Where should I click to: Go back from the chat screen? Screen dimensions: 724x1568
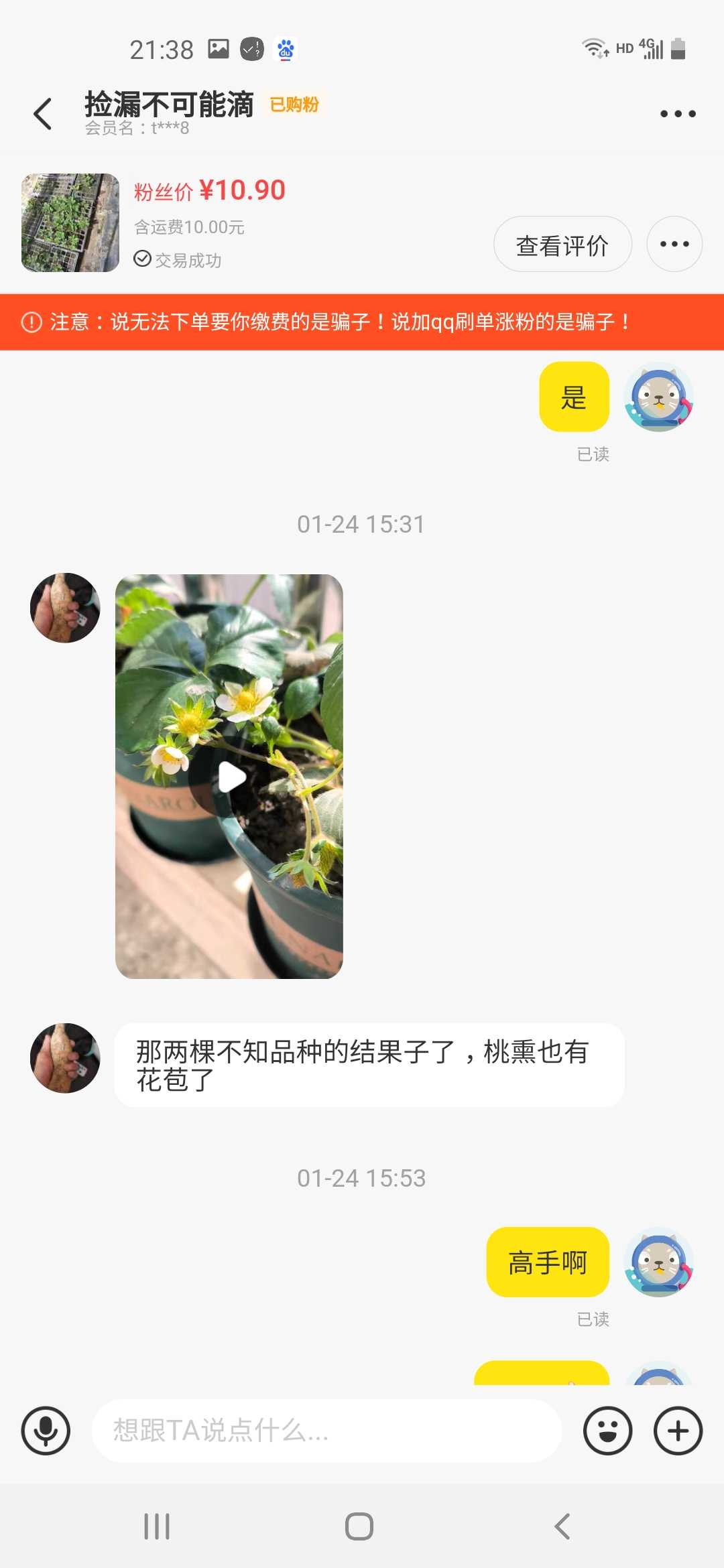43,113
